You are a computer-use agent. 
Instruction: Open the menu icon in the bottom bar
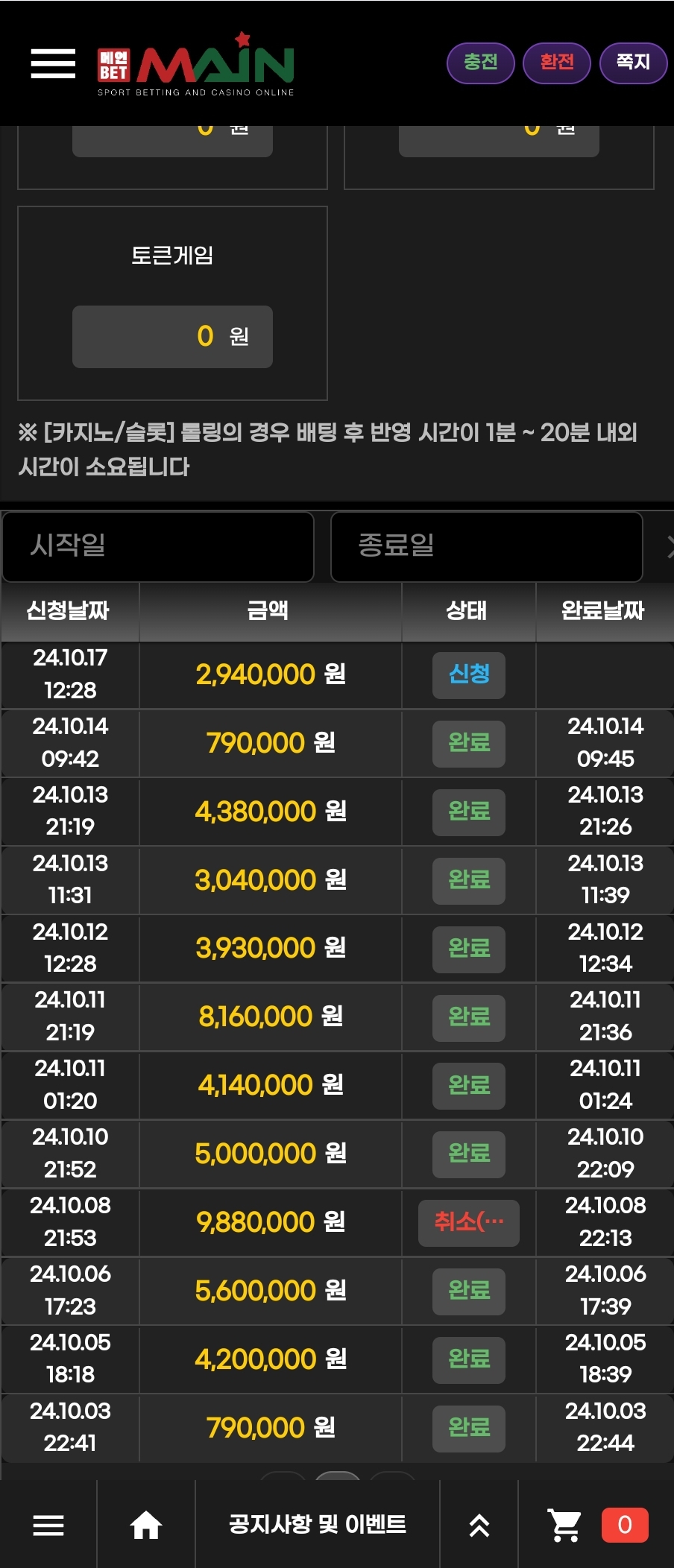click(x=48, y=1525)
